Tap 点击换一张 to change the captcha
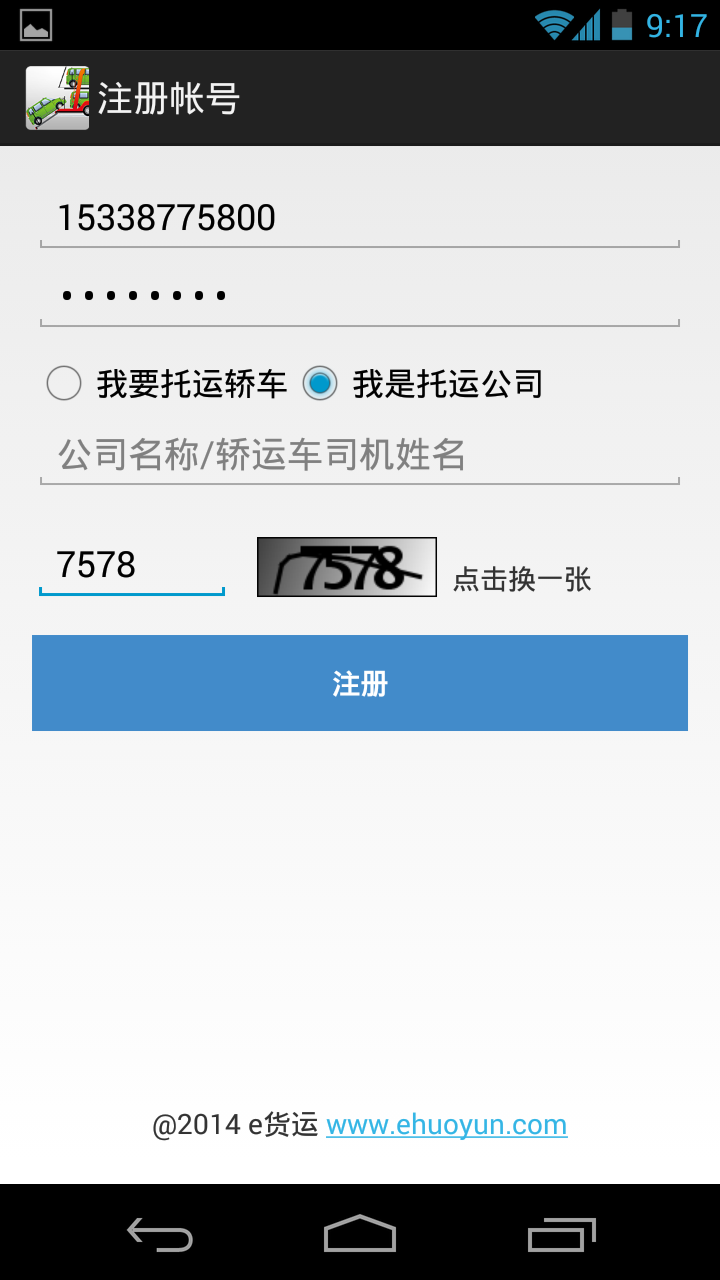 coord(522,579)
